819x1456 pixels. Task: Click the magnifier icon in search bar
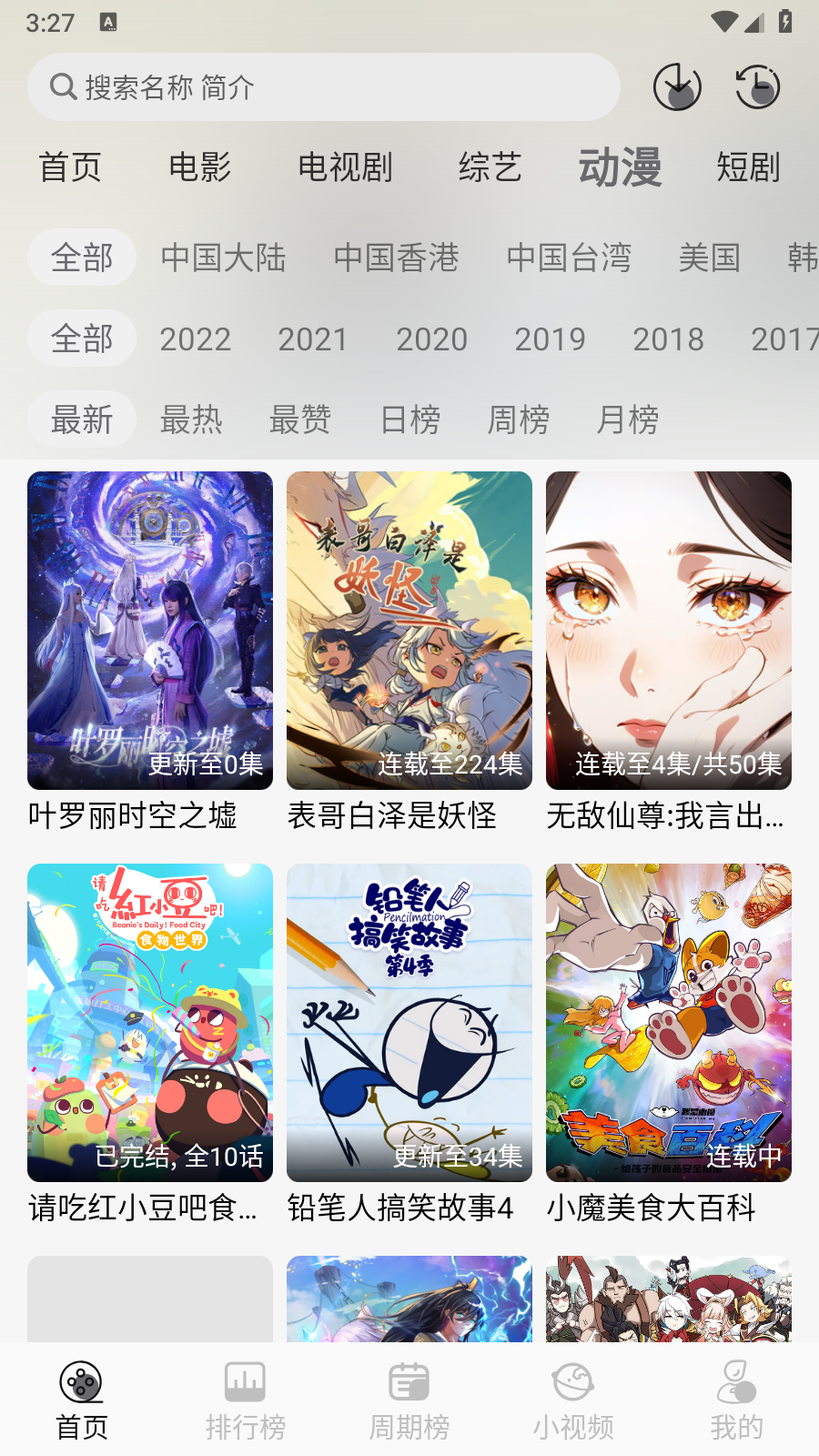(62, 86)
